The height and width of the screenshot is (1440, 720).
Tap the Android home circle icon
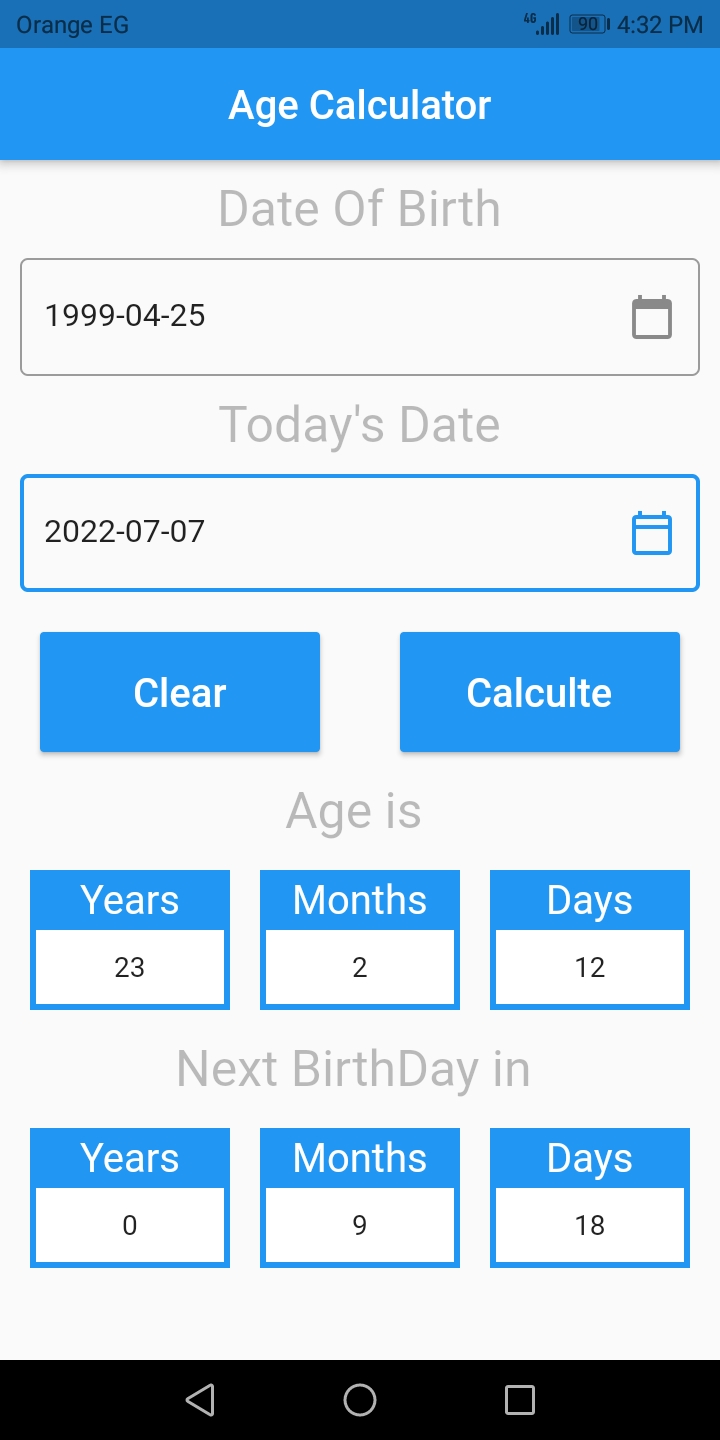coord(360,1400)
